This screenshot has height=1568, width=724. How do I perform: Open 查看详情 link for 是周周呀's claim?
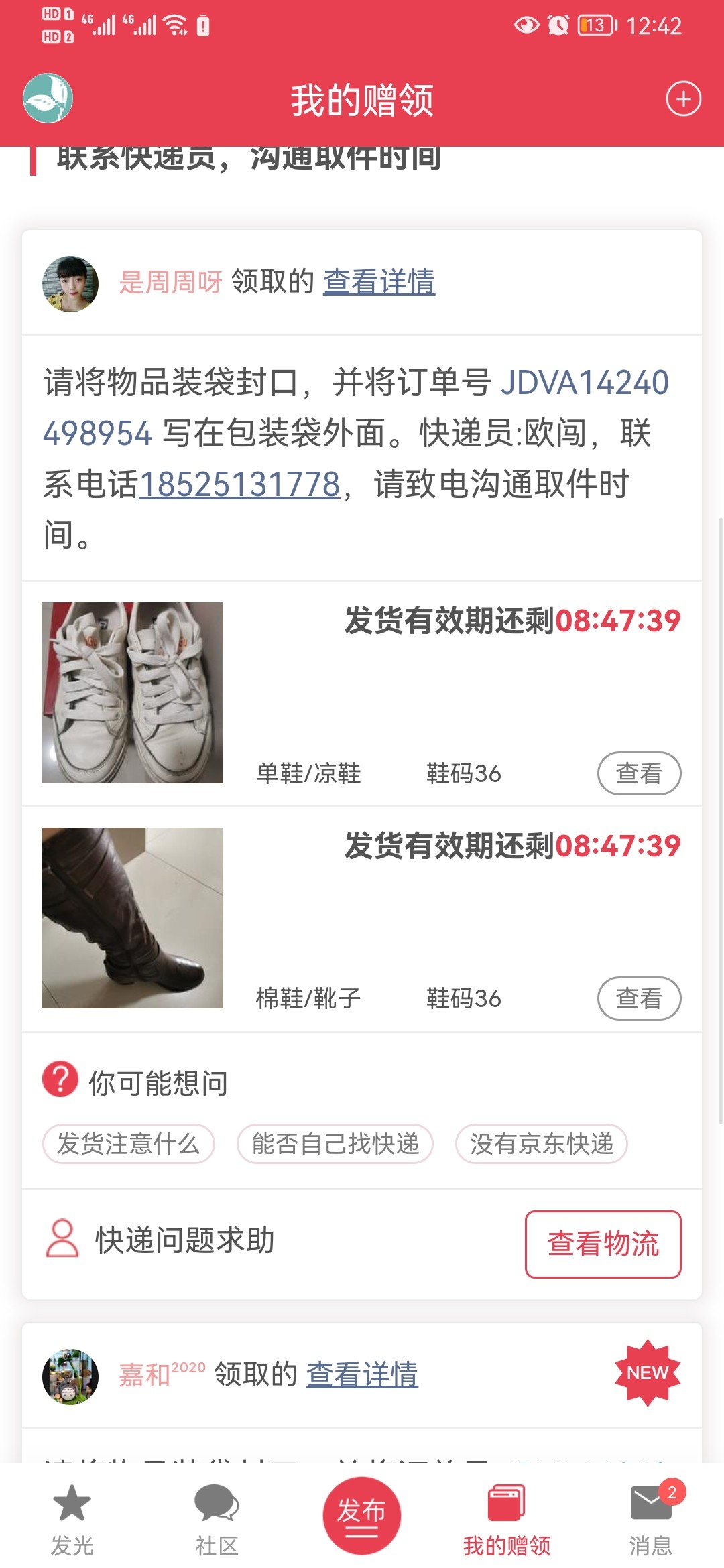pos(379,281)
